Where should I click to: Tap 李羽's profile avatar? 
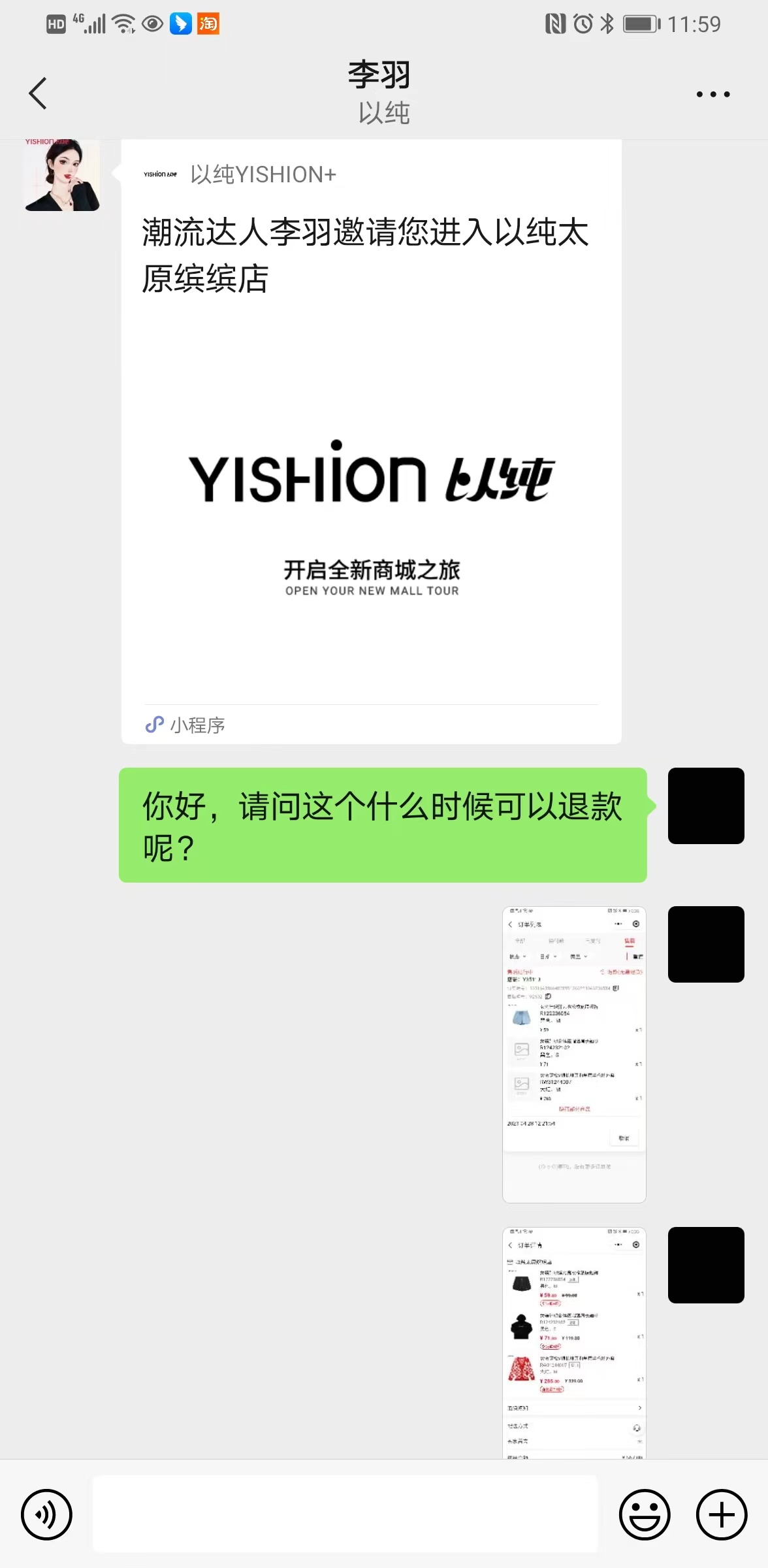(62, 174)
